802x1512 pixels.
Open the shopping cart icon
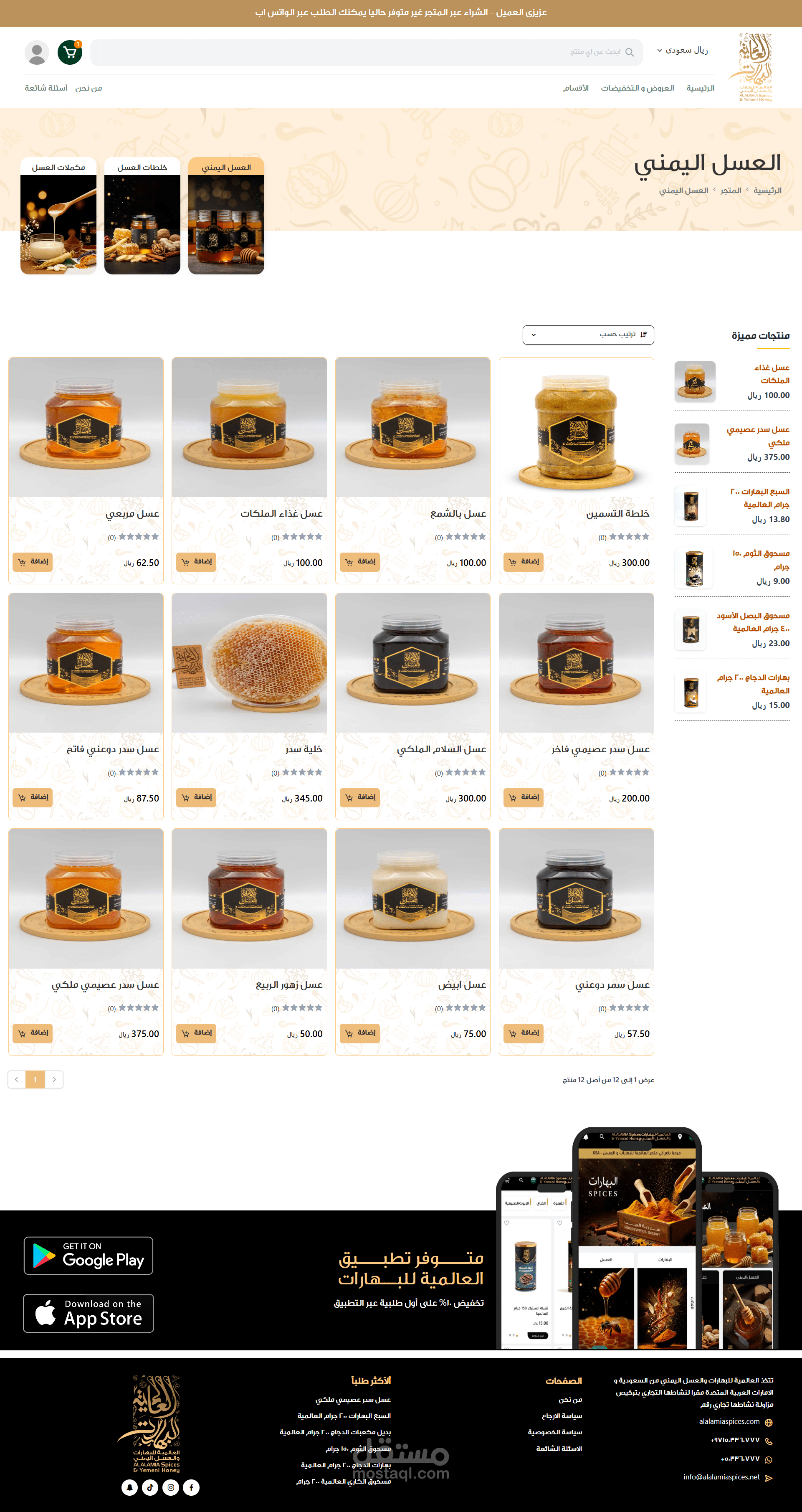(70, 52)
